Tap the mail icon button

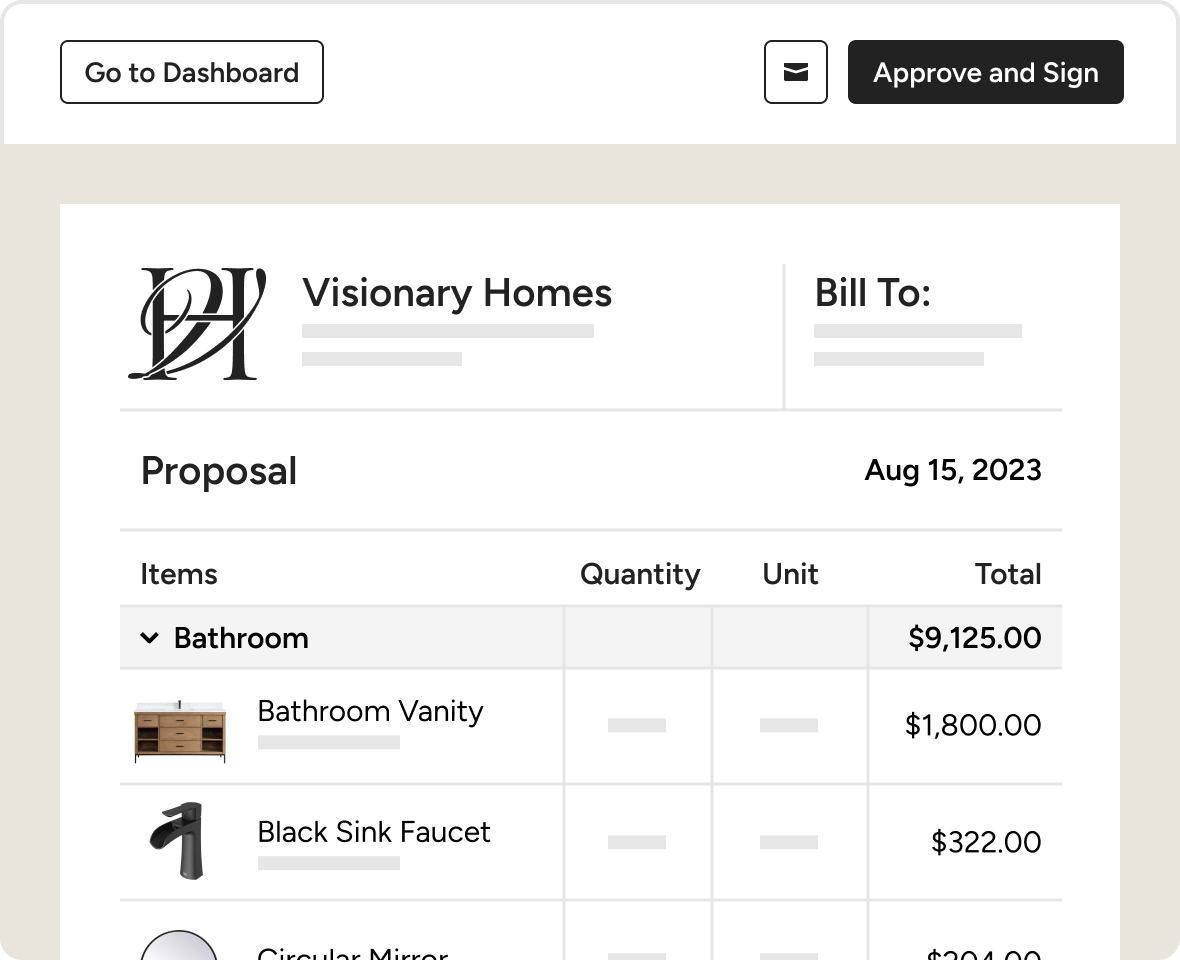coord(795,72)
